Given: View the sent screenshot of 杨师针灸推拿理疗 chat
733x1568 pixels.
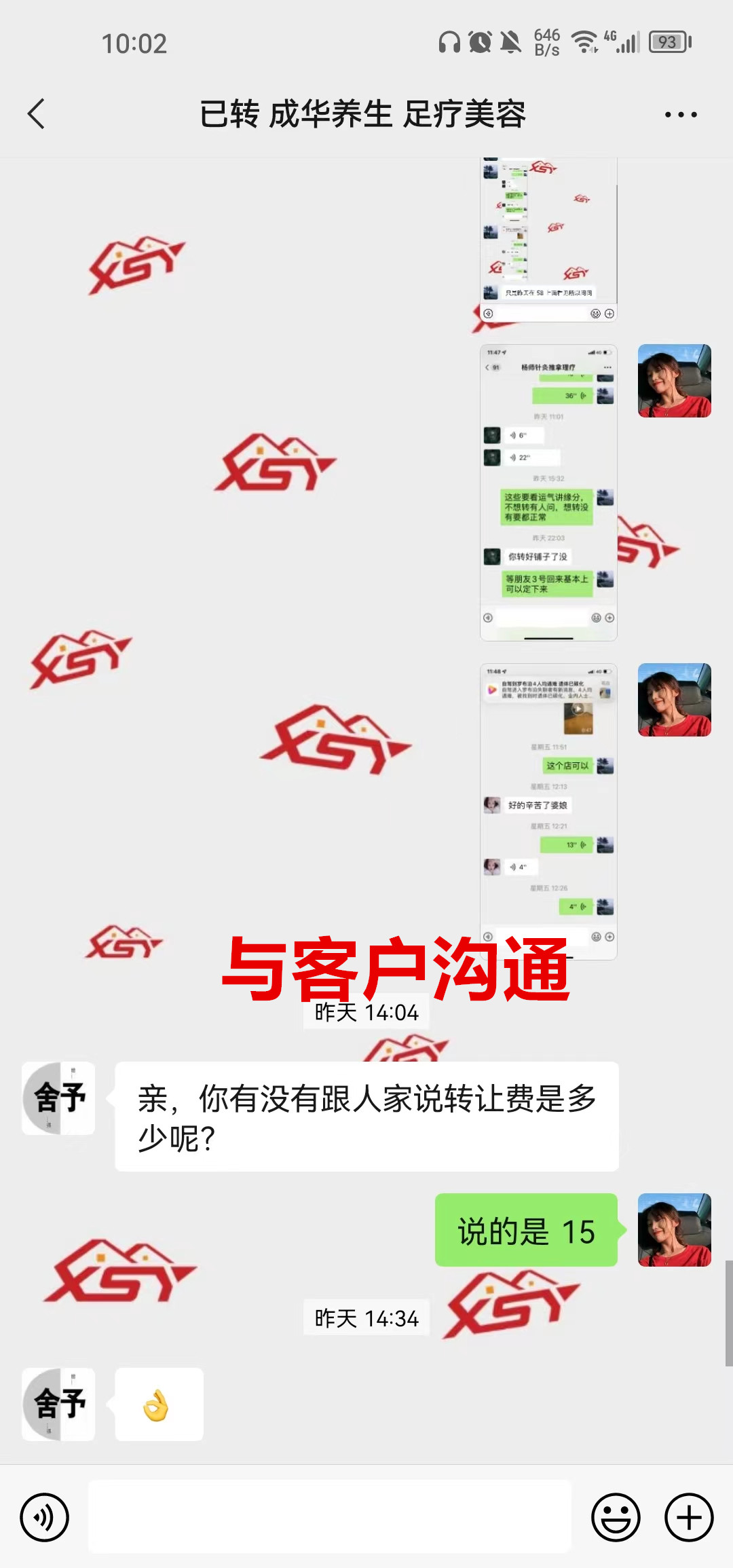Looking at the screenshot, I should [548, 492].
